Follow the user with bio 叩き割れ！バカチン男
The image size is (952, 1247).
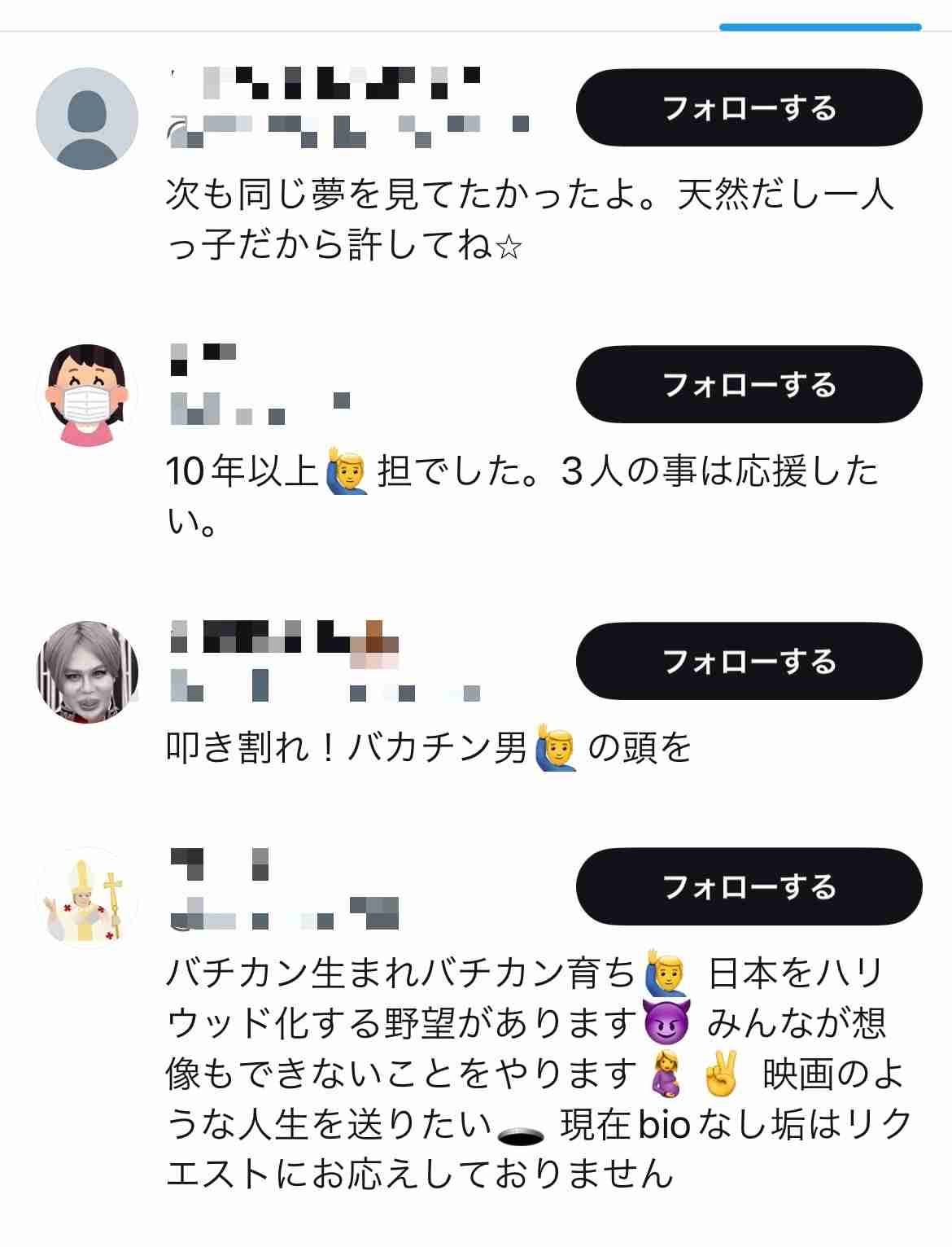click(749, 661)
